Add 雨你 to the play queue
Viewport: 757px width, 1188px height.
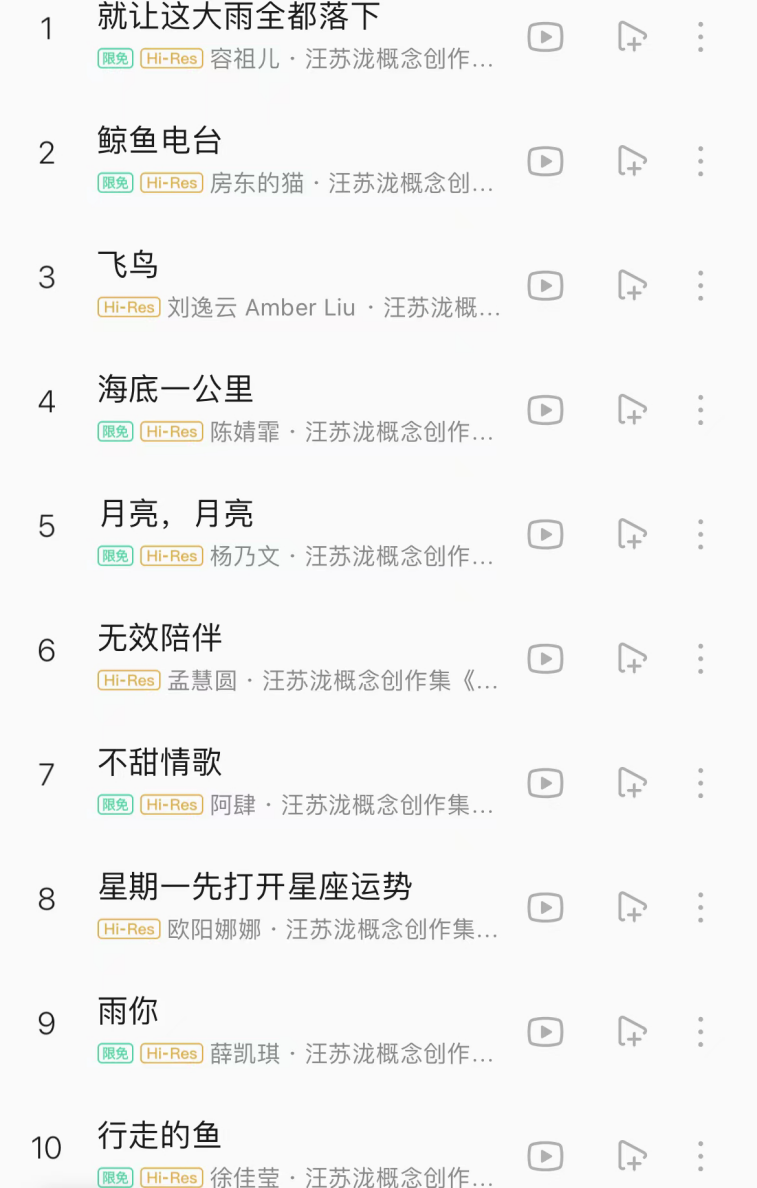tap(632, 1031)
